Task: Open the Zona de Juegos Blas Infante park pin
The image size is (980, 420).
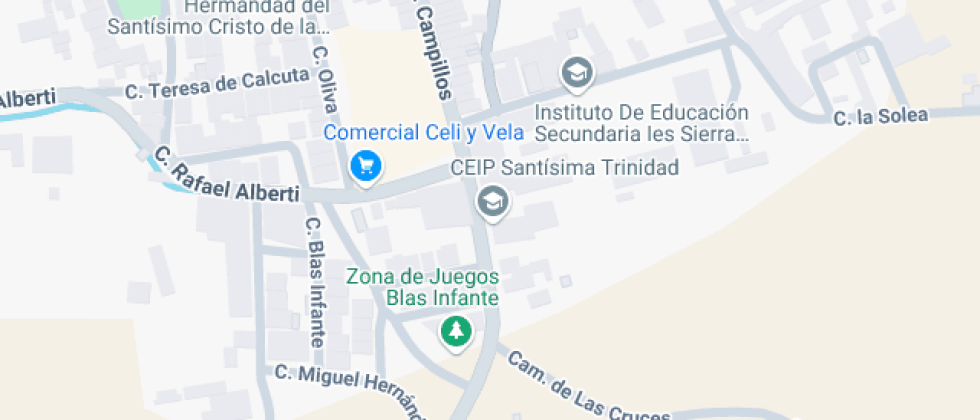Action: pos(457,331)
